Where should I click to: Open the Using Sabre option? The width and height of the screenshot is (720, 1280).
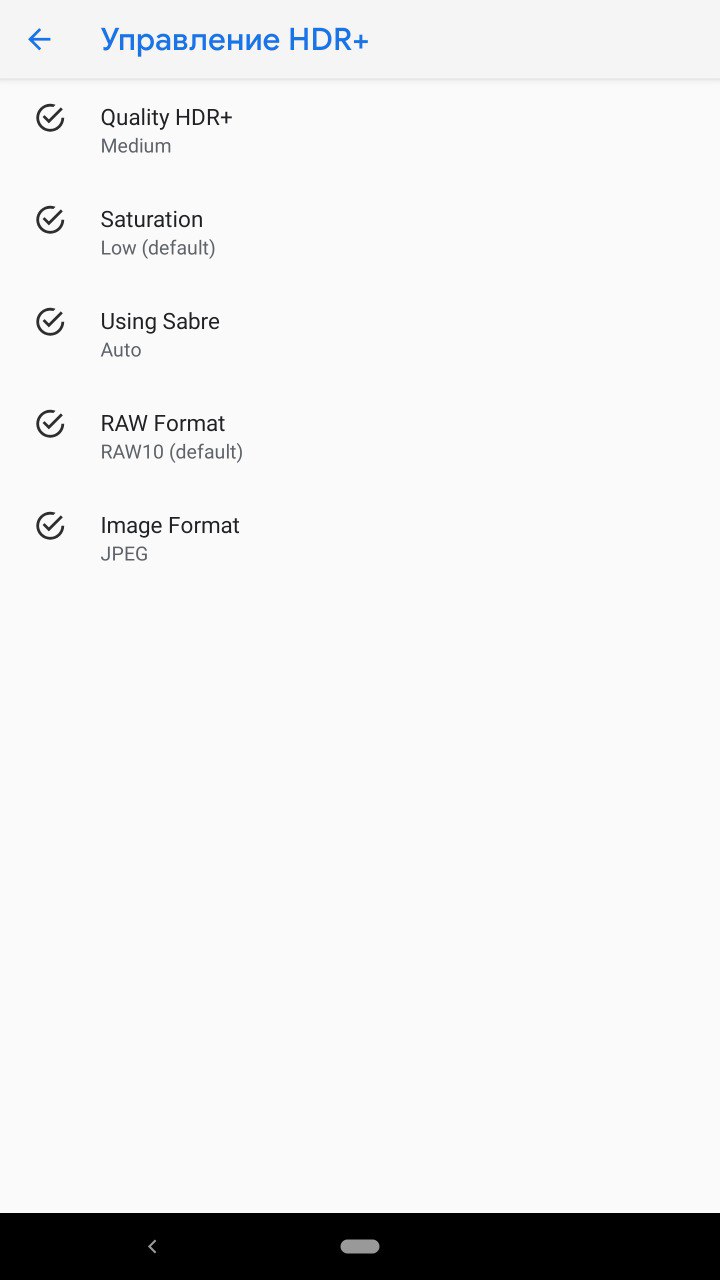pyautogui.click(x=360, y=335)
